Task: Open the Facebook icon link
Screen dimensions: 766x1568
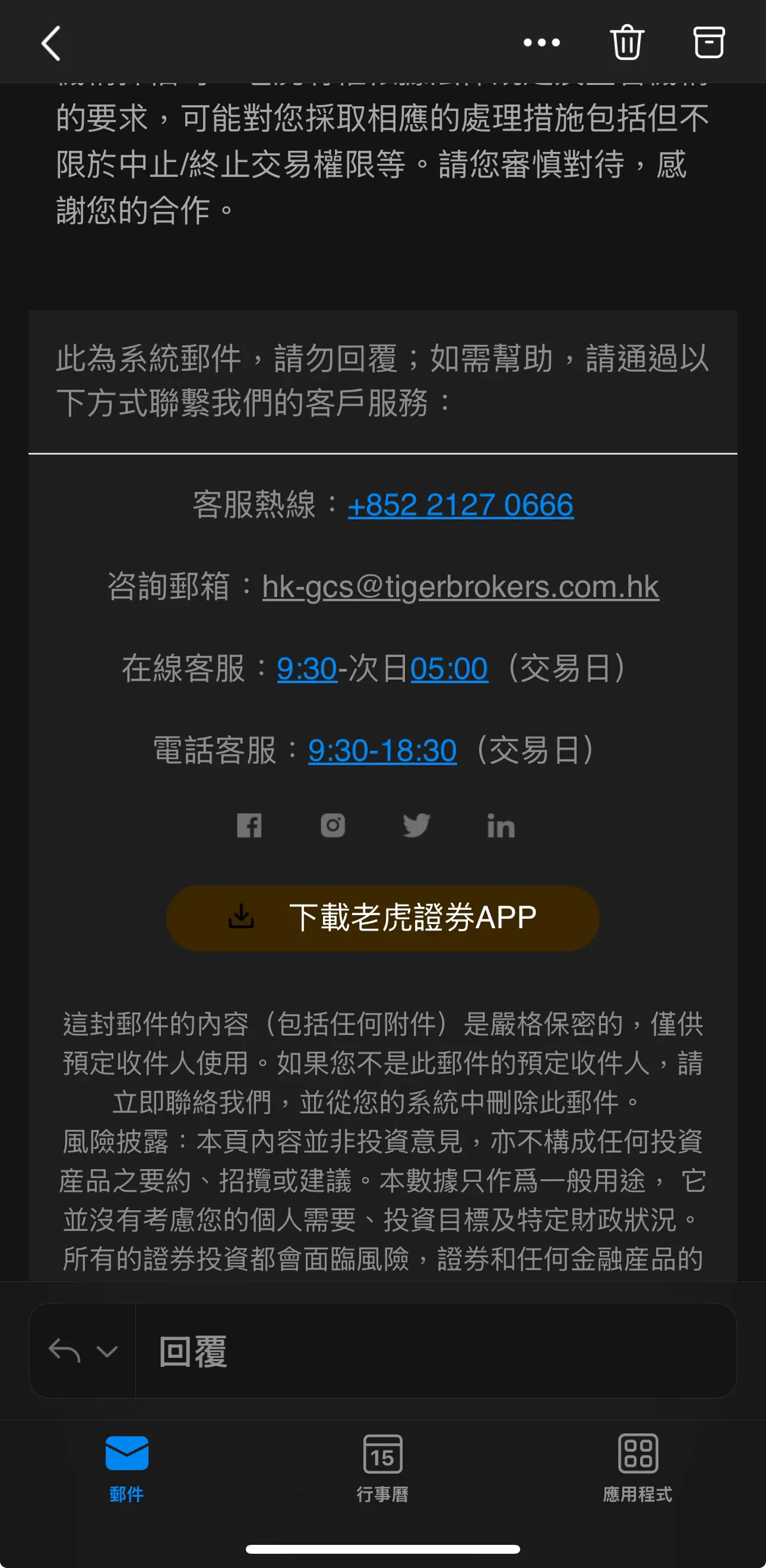Action: tap(249, 826)
